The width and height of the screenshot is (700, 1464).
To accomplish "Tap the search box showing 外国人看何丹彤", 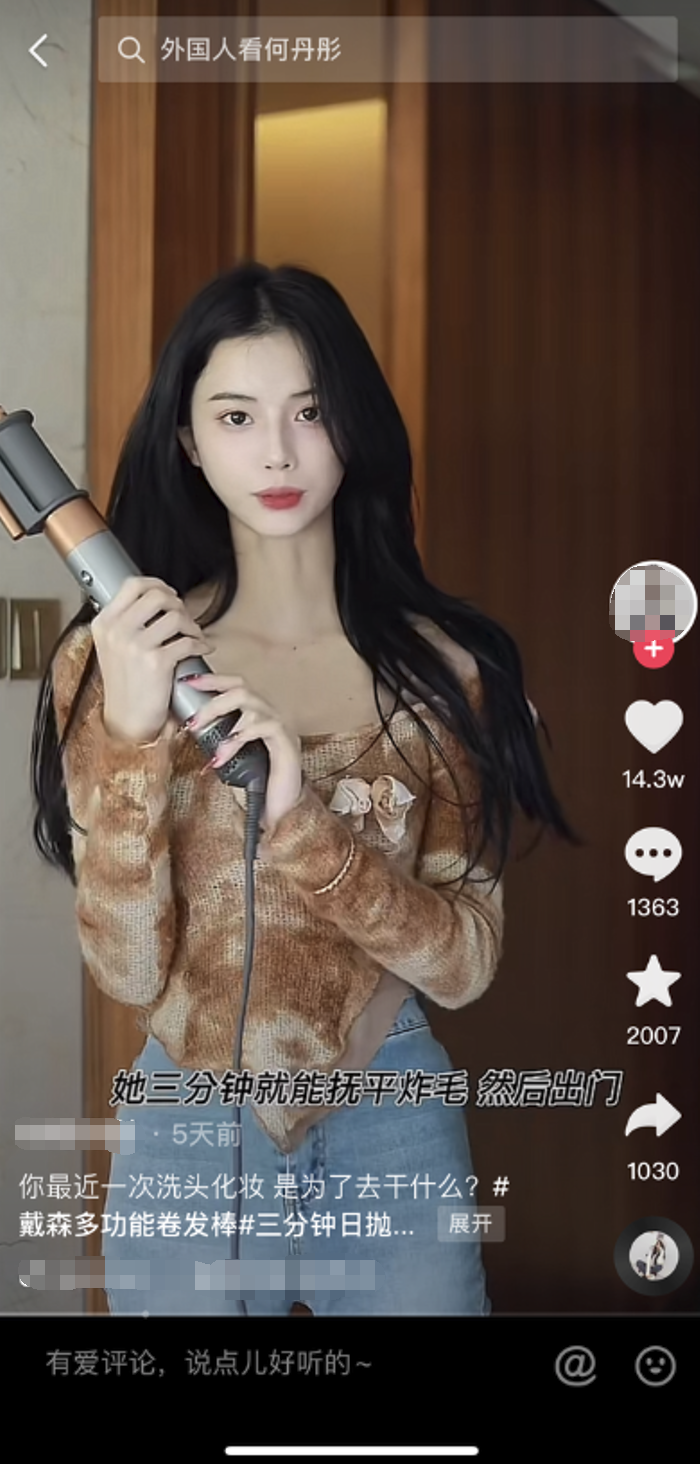I will pyautogui.click(x=388, y=50).
